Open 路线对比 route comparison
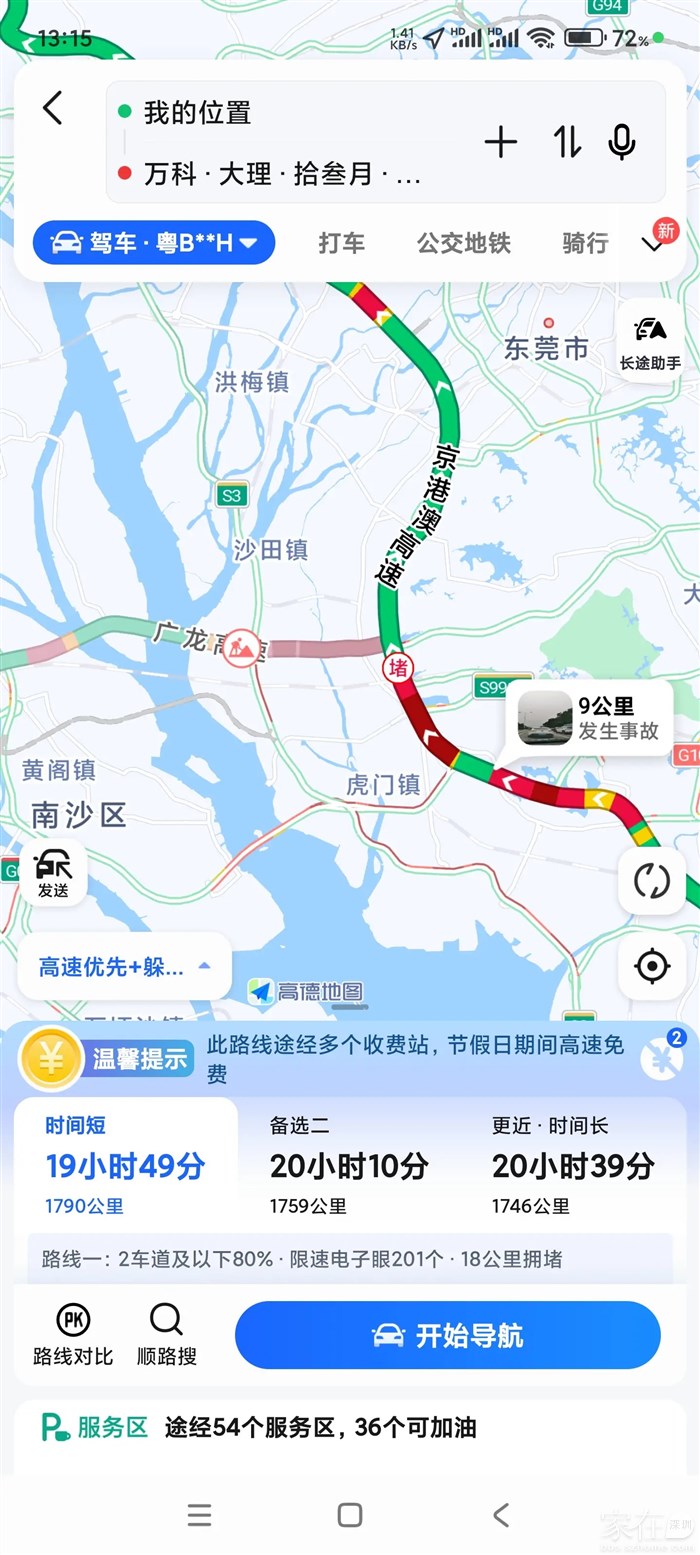 [x=73, y=1335]
